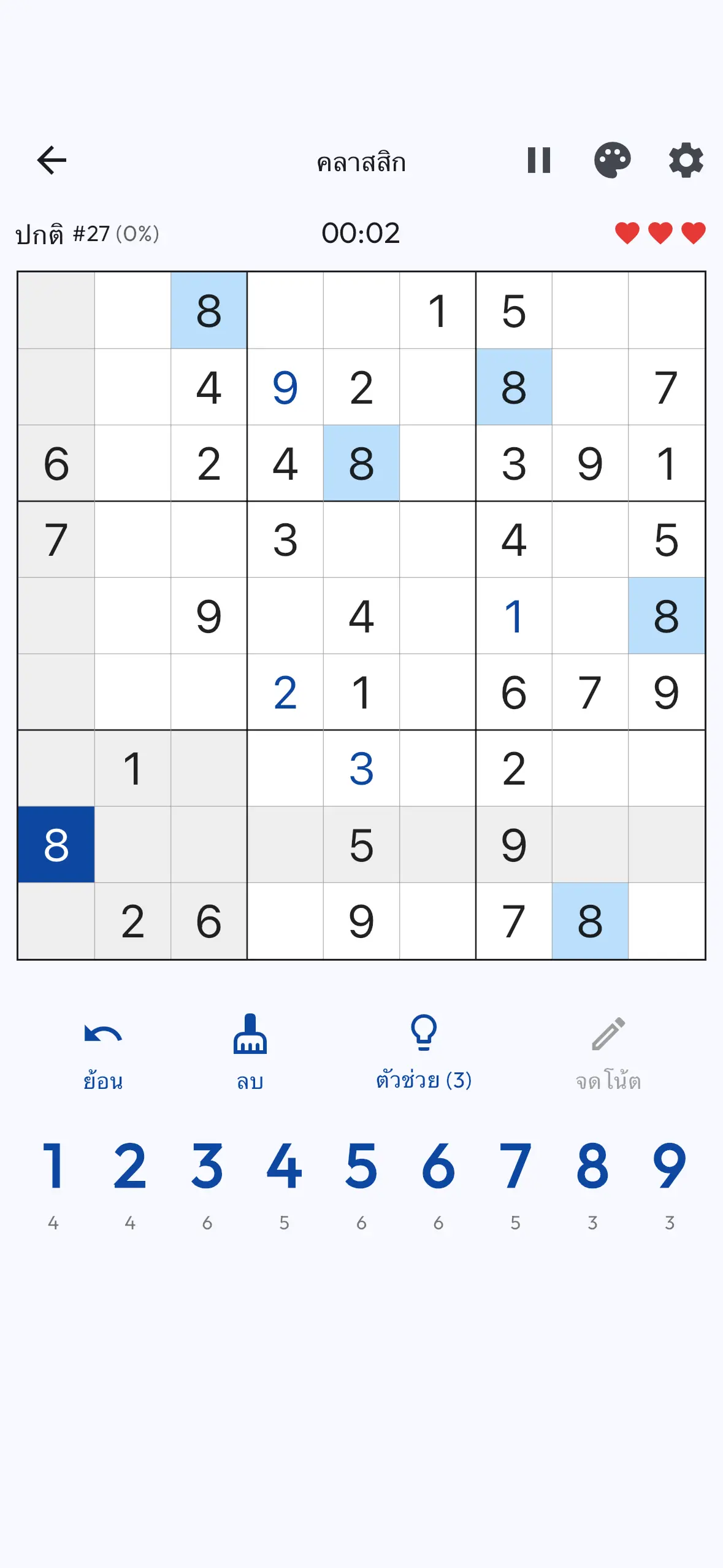Tap the first red heart
Image resolution: width=723 pixels, height=1568 pixels.
click(x=627, y=234)
